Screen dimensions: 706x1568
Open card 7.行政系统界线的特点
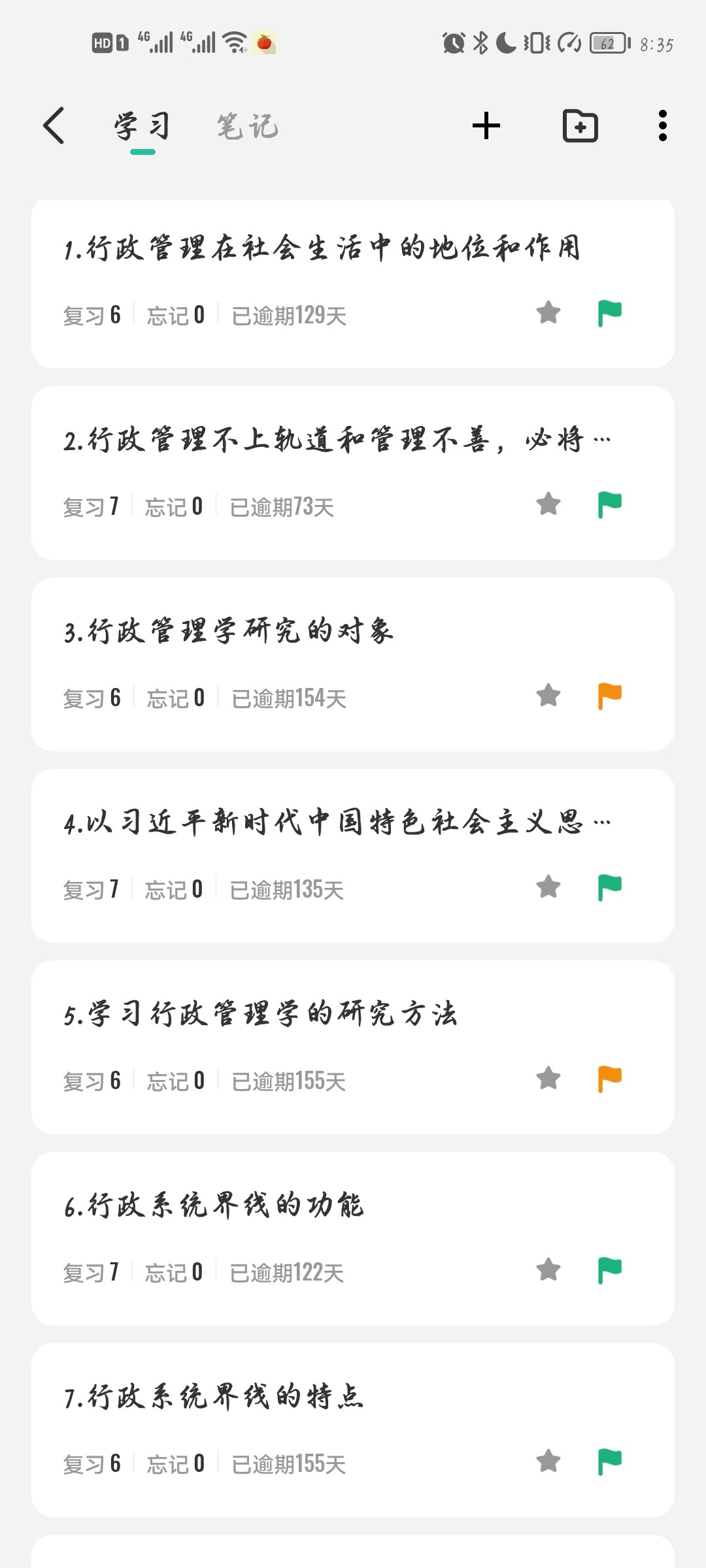click(353, 1430)
